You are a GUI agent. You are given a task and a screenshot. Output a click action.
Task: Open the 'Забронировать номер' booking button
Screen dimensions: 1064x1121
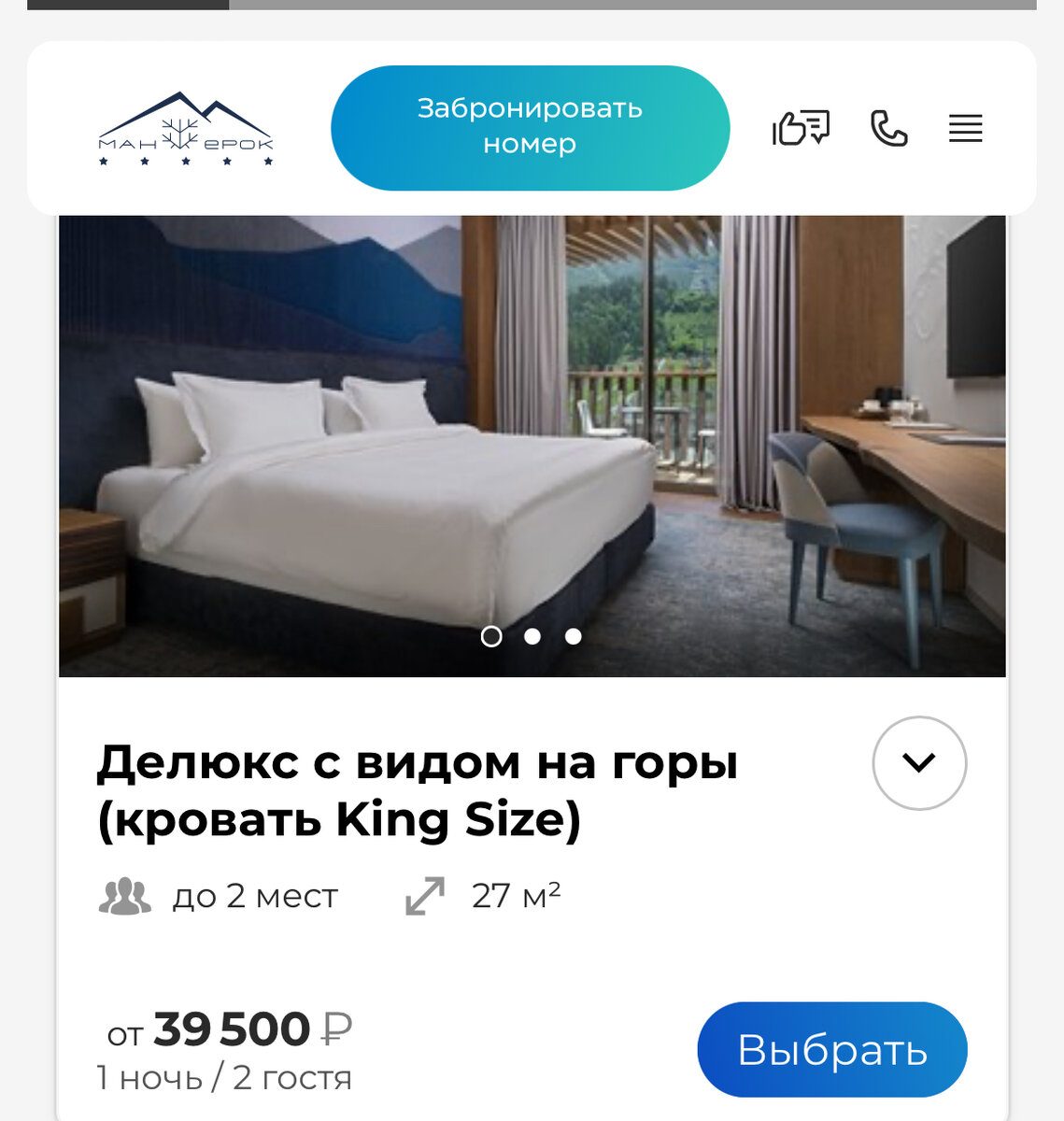click(x=530, y=128)
